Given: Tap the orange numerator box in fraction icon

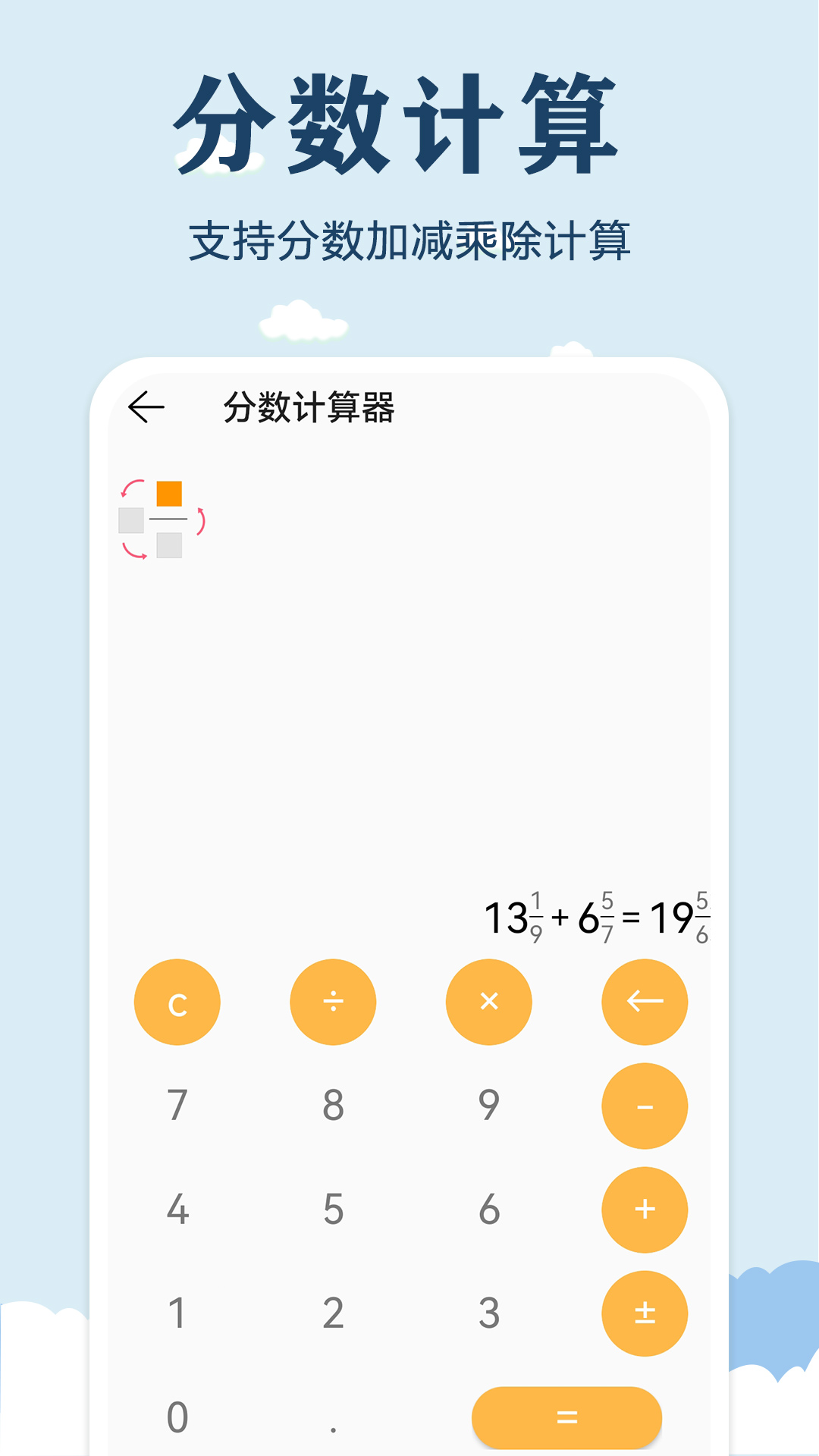Looking at the screenshot, I should 168,493.
